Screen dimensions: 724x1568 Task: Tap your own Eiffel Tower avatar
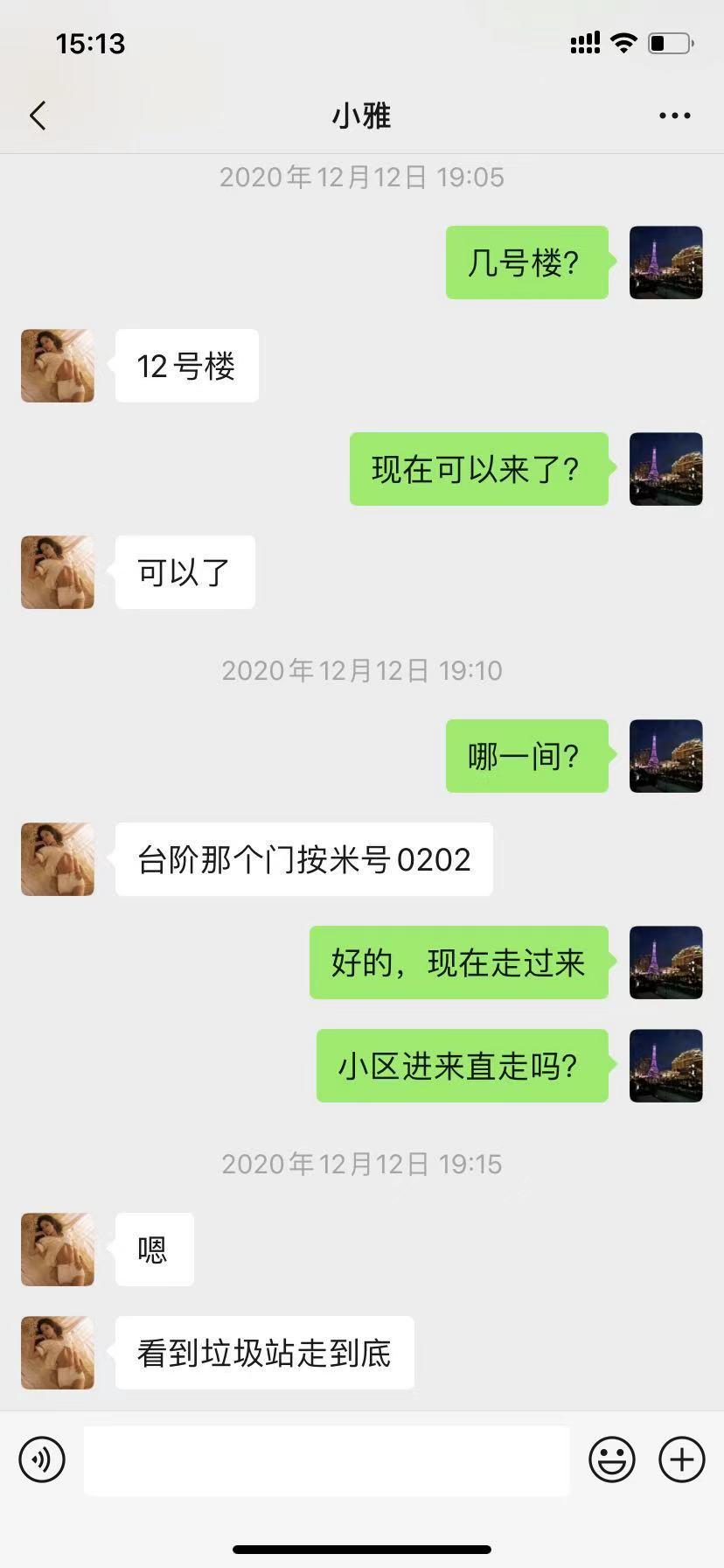(x=665, y=262)
